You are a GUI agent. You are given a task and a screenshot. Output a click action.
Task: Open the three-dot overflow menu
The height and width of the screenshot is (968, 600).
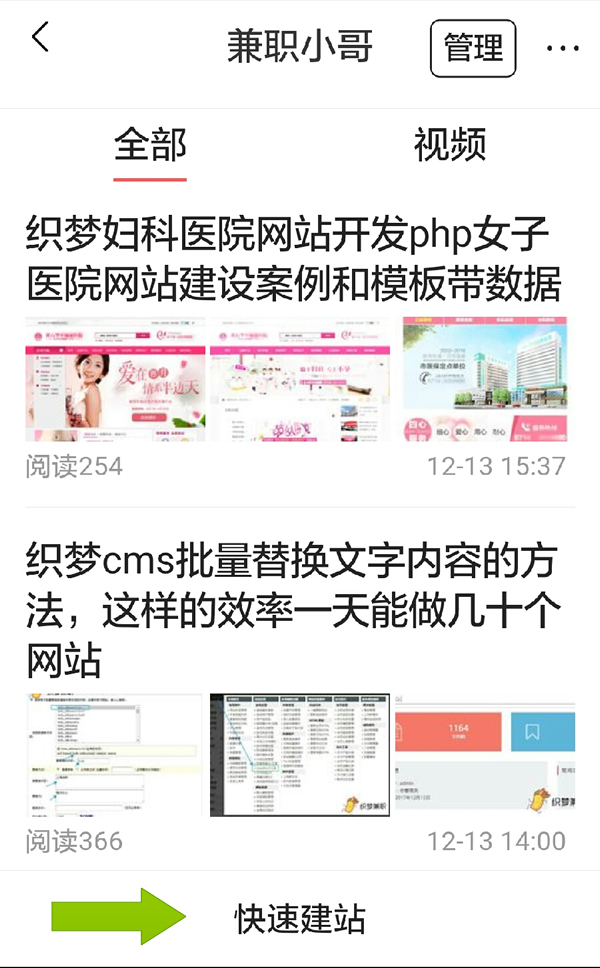tap(563, 48)
